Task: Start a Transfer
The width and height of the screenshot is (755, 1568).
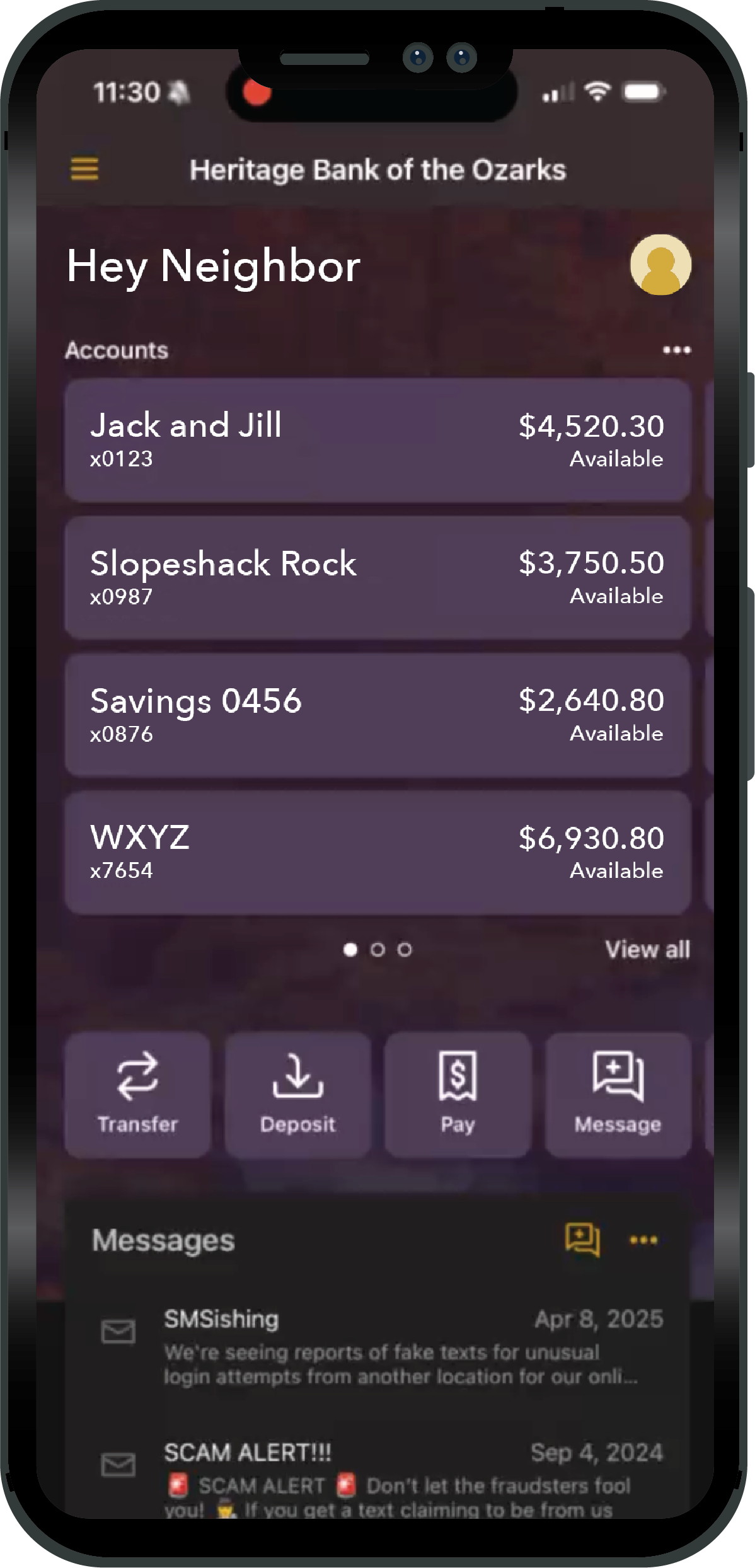Action: point(137,1094)
